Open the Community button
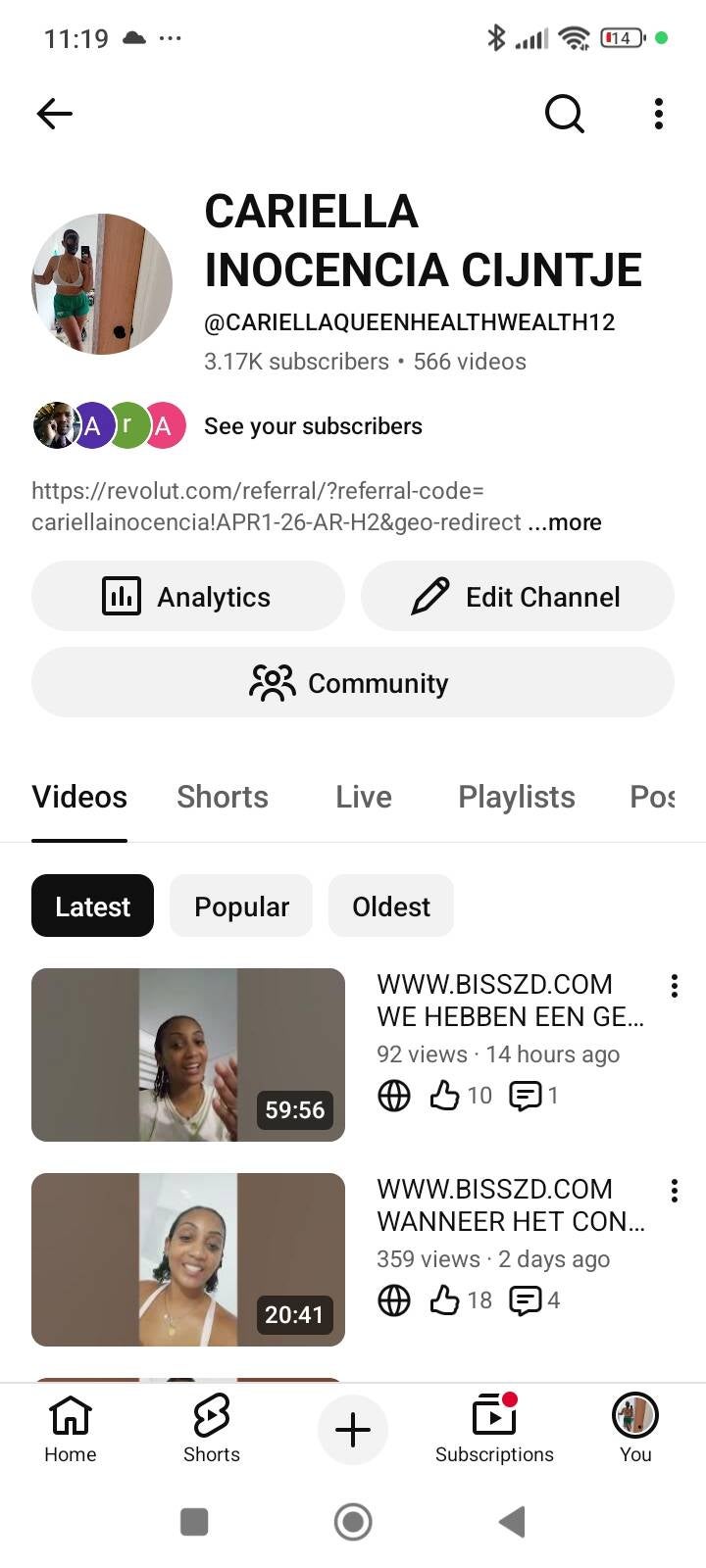Image resolution: width=706 pixels, height=1568 pixels. tap(353, 682)
